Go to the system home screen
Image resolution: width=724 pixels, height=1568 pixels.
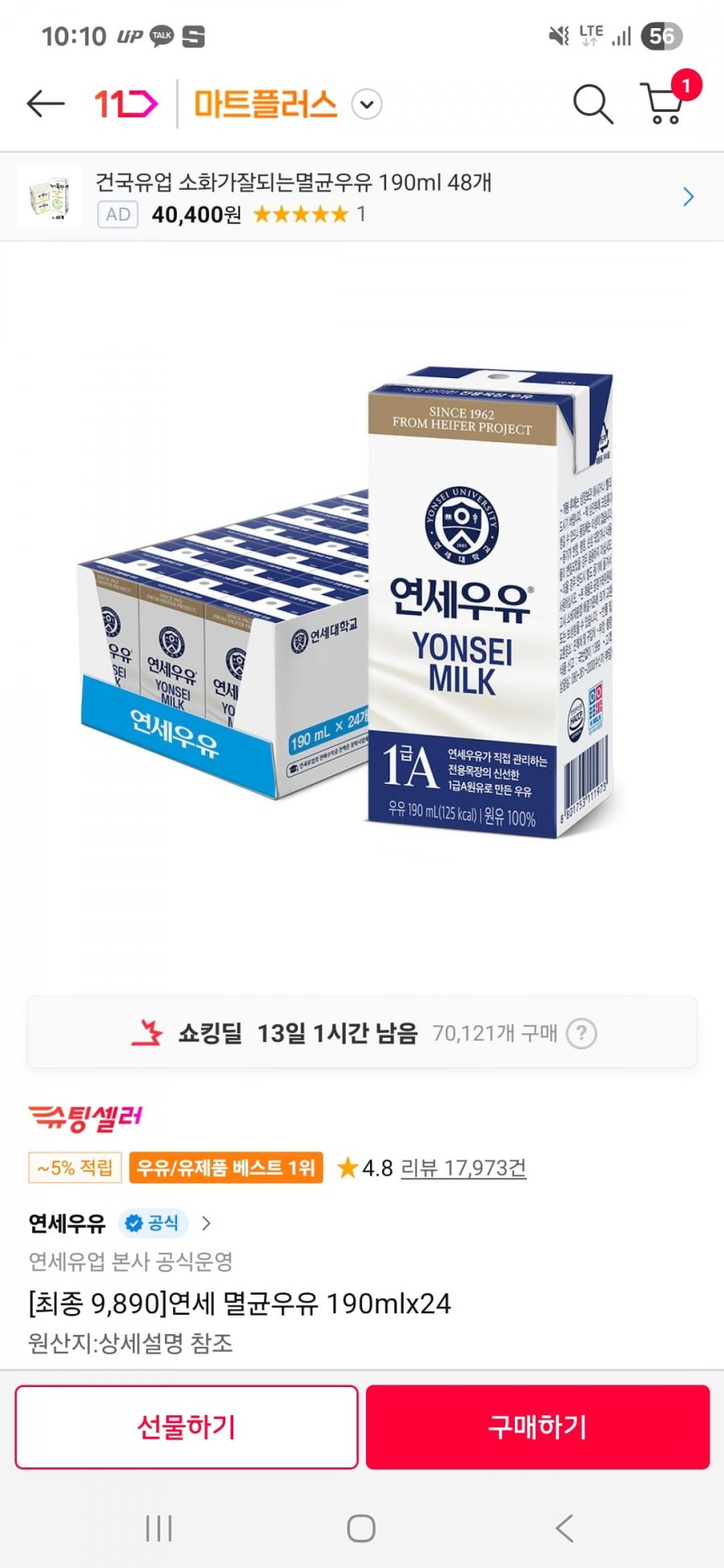[361, 1529]
